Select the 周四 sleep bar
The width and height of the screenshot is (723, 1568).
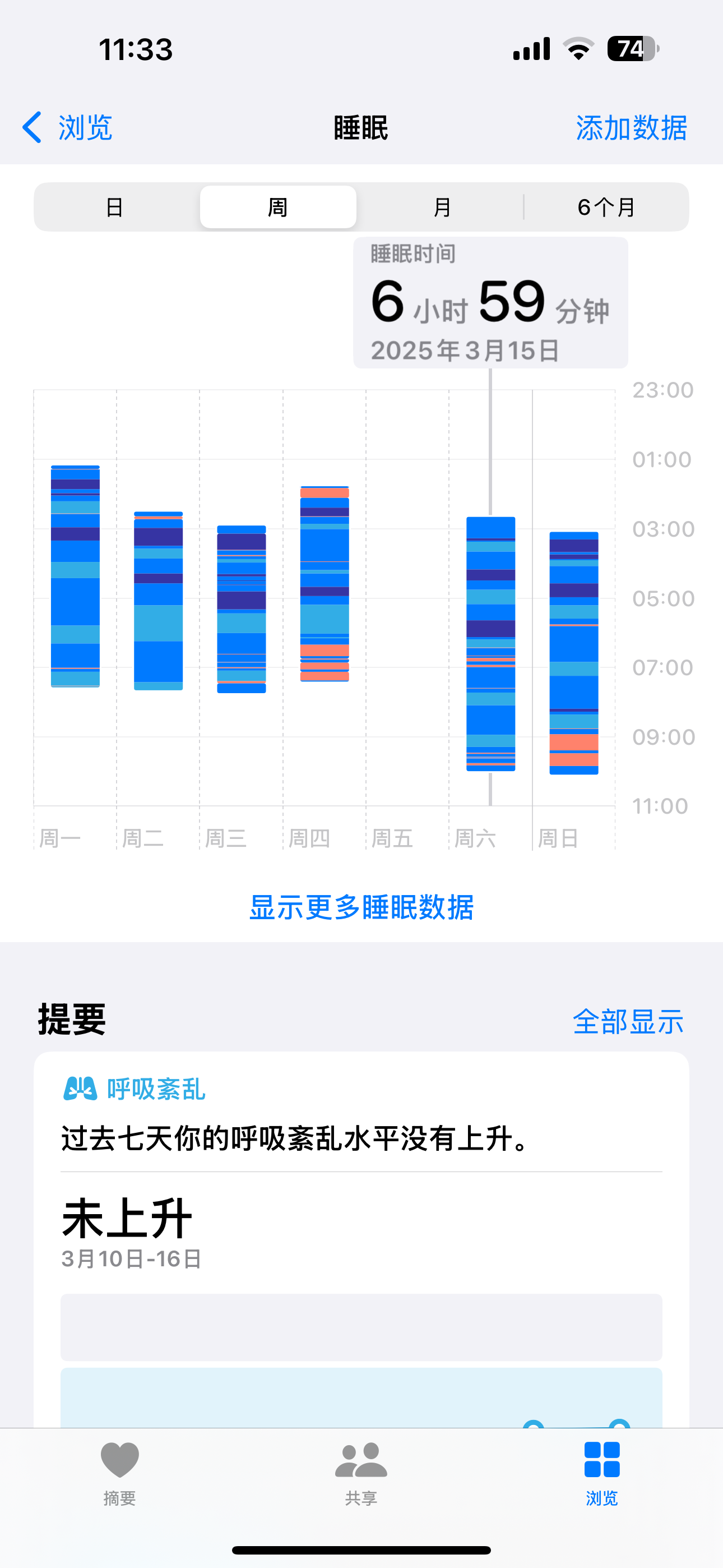click(325, 584)
